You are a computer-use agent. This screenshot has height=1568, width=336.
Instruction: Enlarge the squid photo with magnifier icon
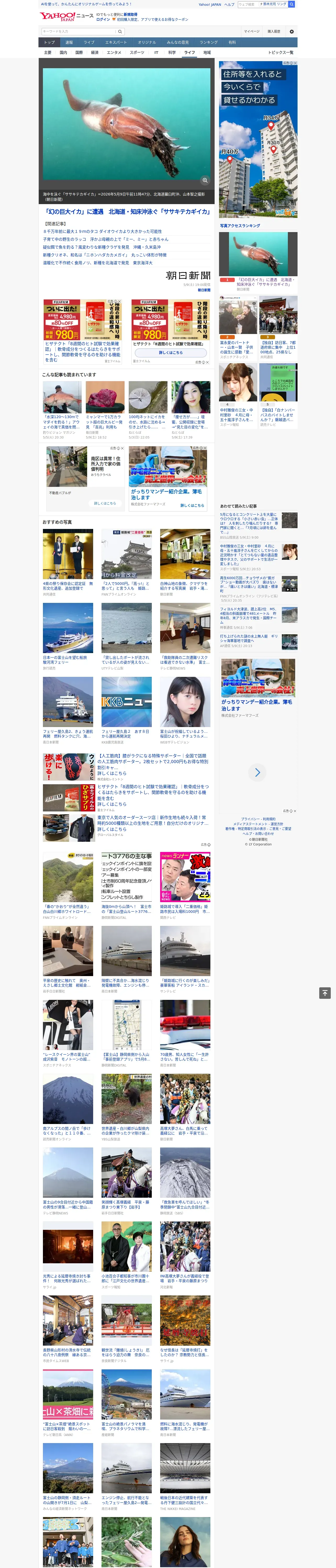click(x=205, y=180)
